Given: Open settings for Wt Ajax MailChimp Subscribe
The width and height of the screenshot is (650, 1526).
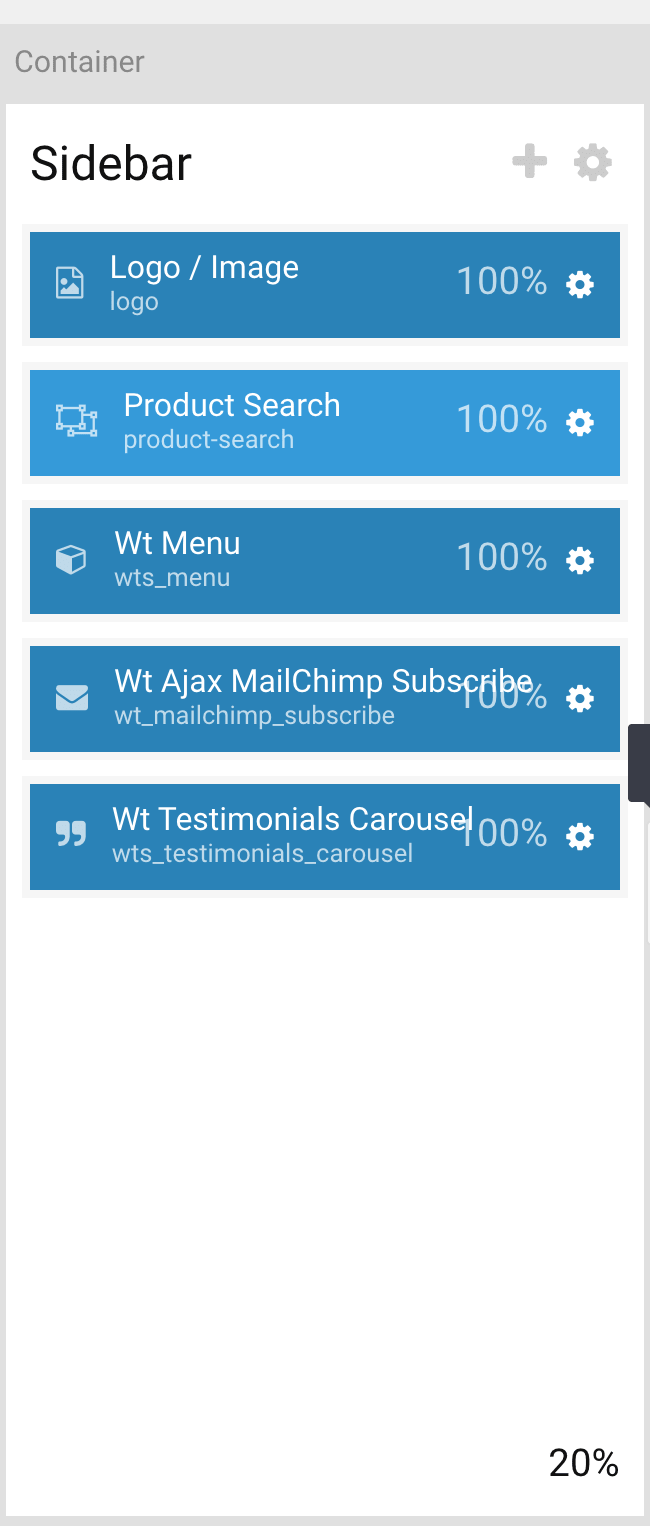Looking at the screenshot, I should (580, 699).
